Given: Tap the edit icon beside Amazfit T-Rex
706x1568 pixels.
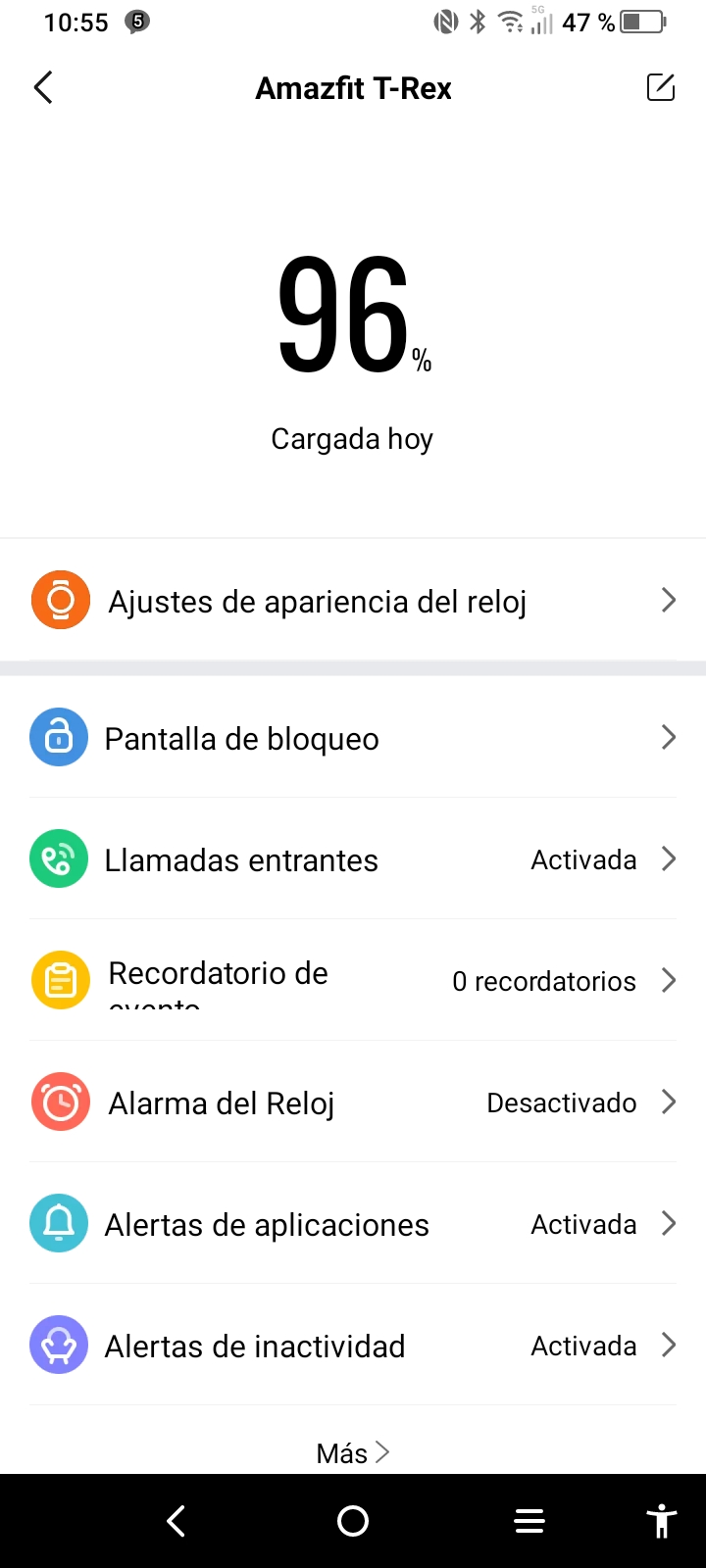Looking at the screenshot, I should click(x=661, y=87).
